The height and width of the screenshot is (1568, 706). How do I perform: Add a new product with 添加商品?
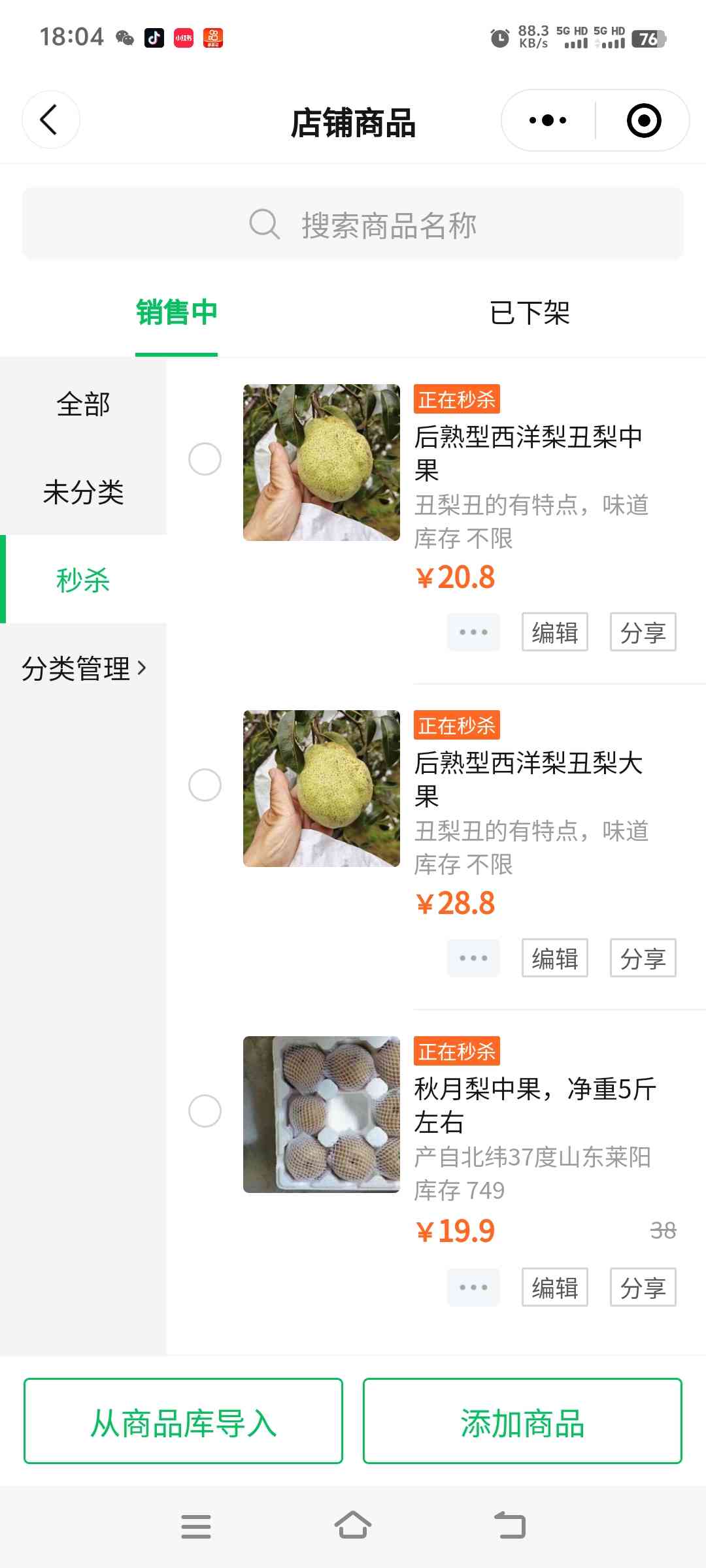pos(522,1421)
